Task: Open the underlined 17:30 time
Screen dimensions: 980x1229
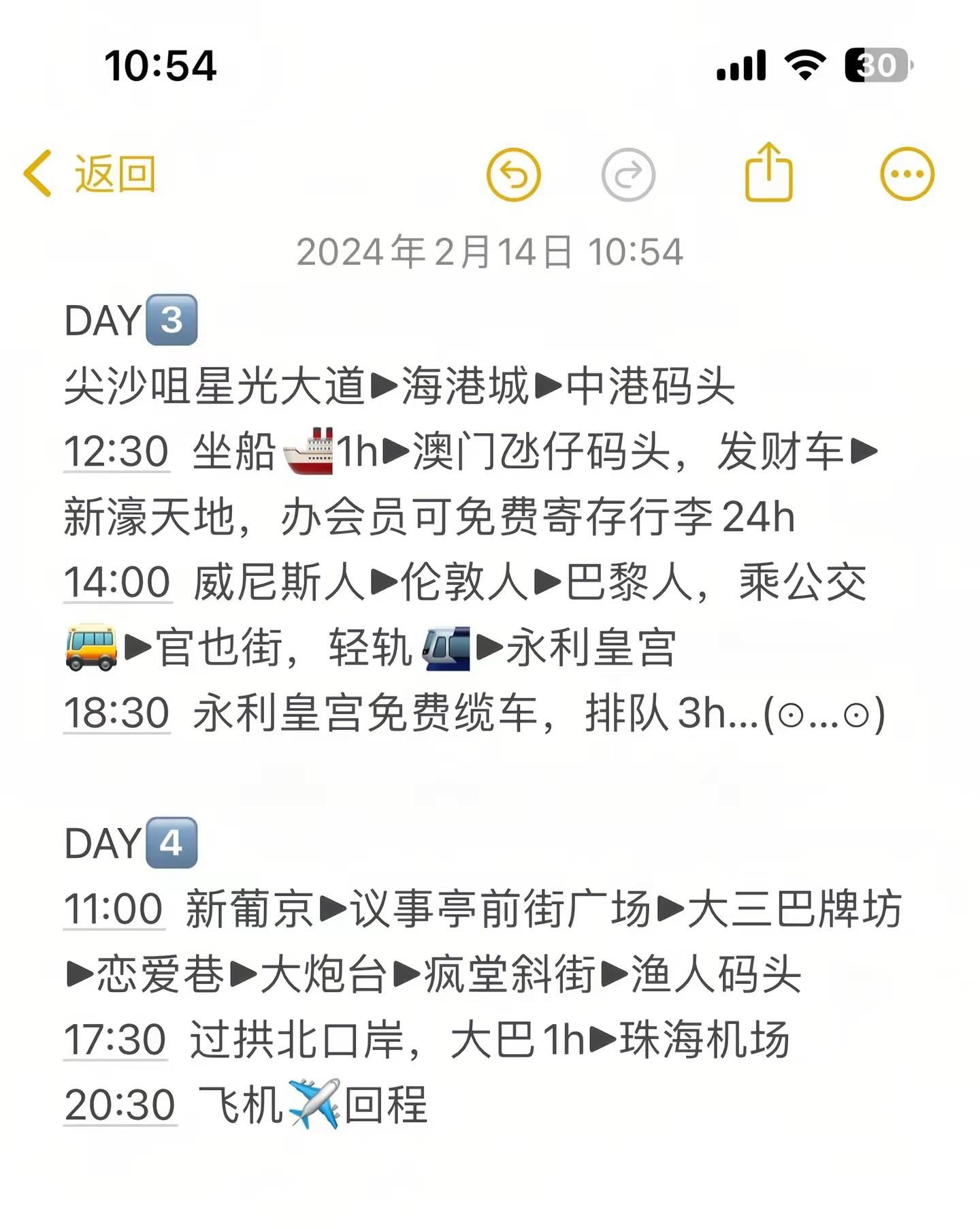Action: (x=115, y=1040)
